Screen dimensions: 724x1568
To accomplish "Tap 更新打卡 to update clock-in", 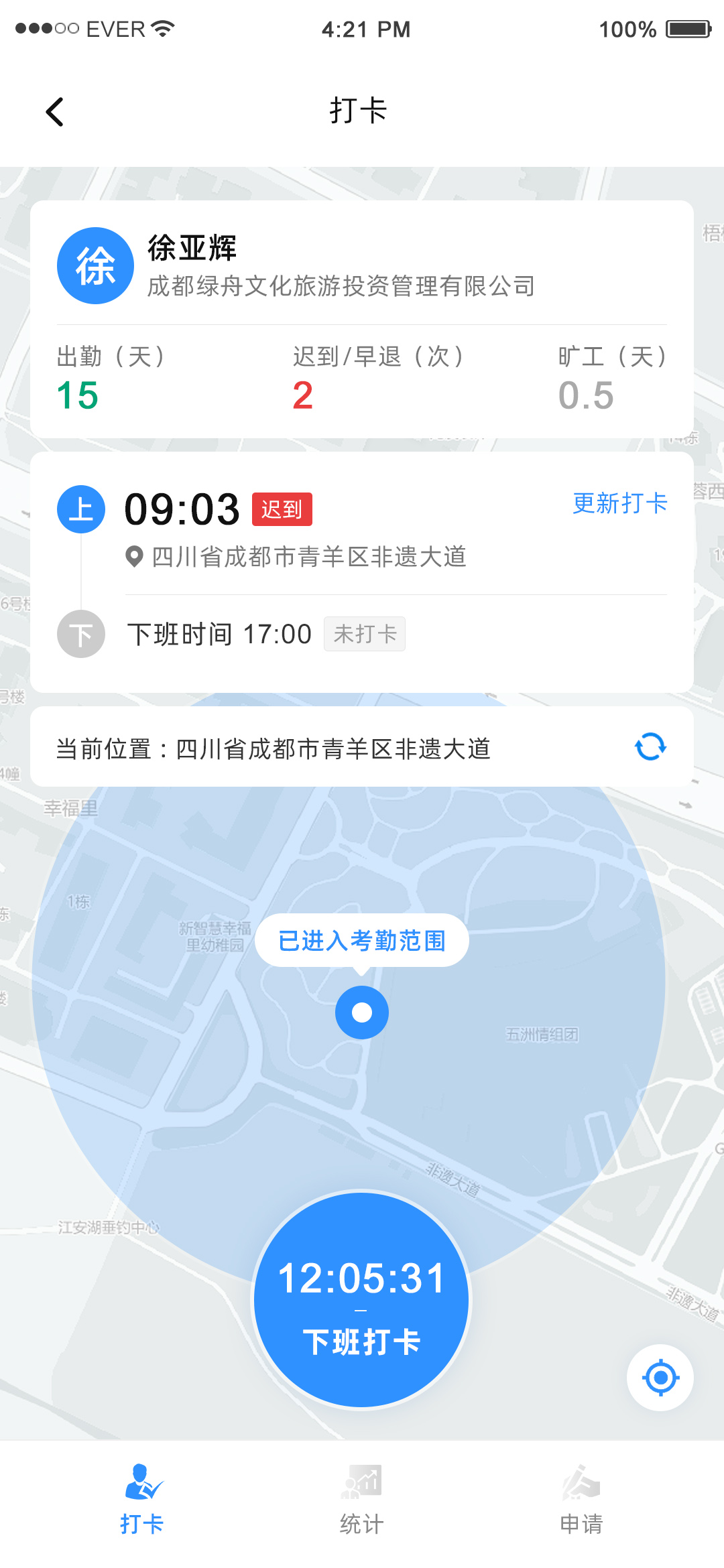I will 620,503.
